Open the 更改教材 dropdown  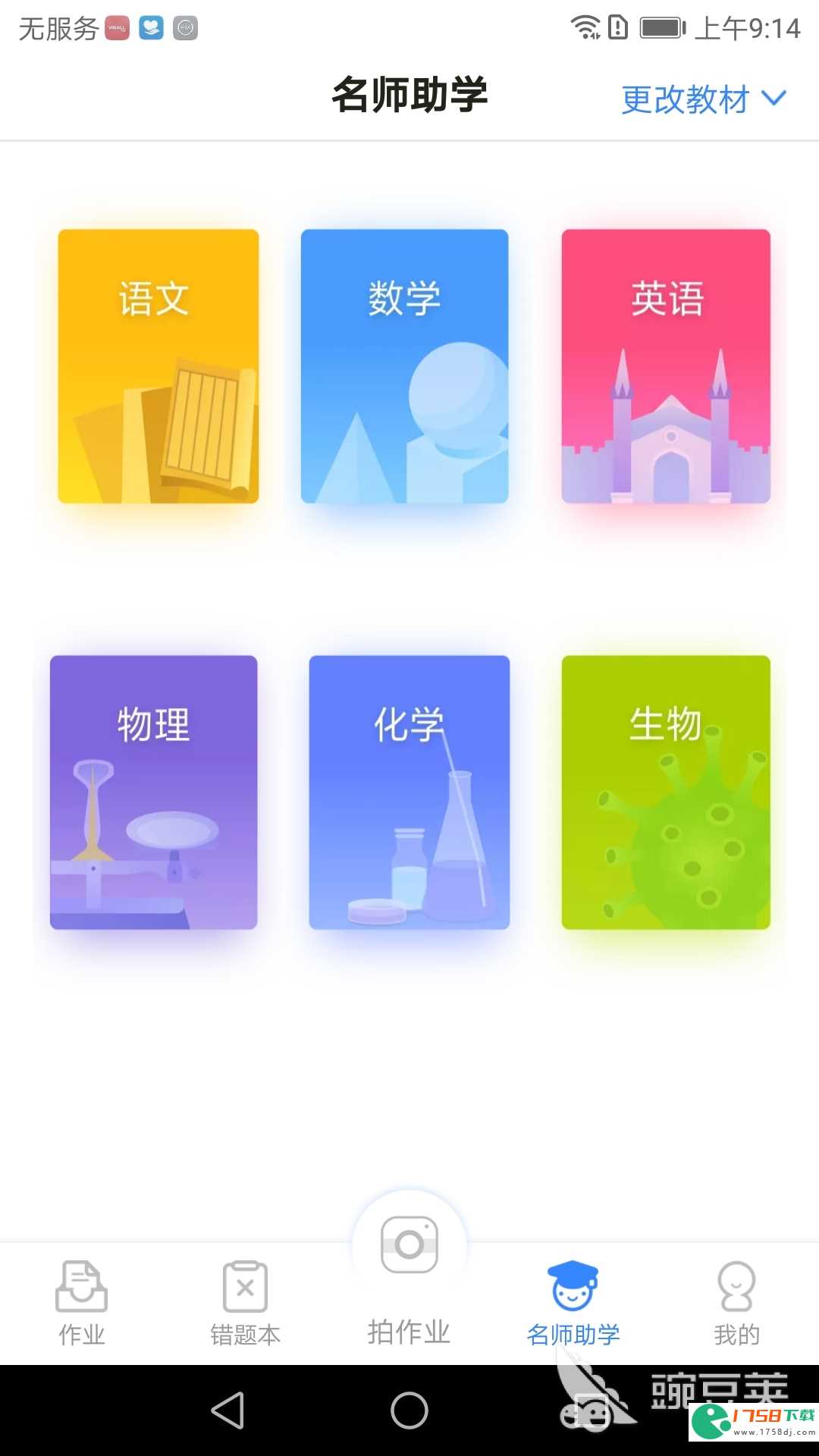tap(704, 99)
